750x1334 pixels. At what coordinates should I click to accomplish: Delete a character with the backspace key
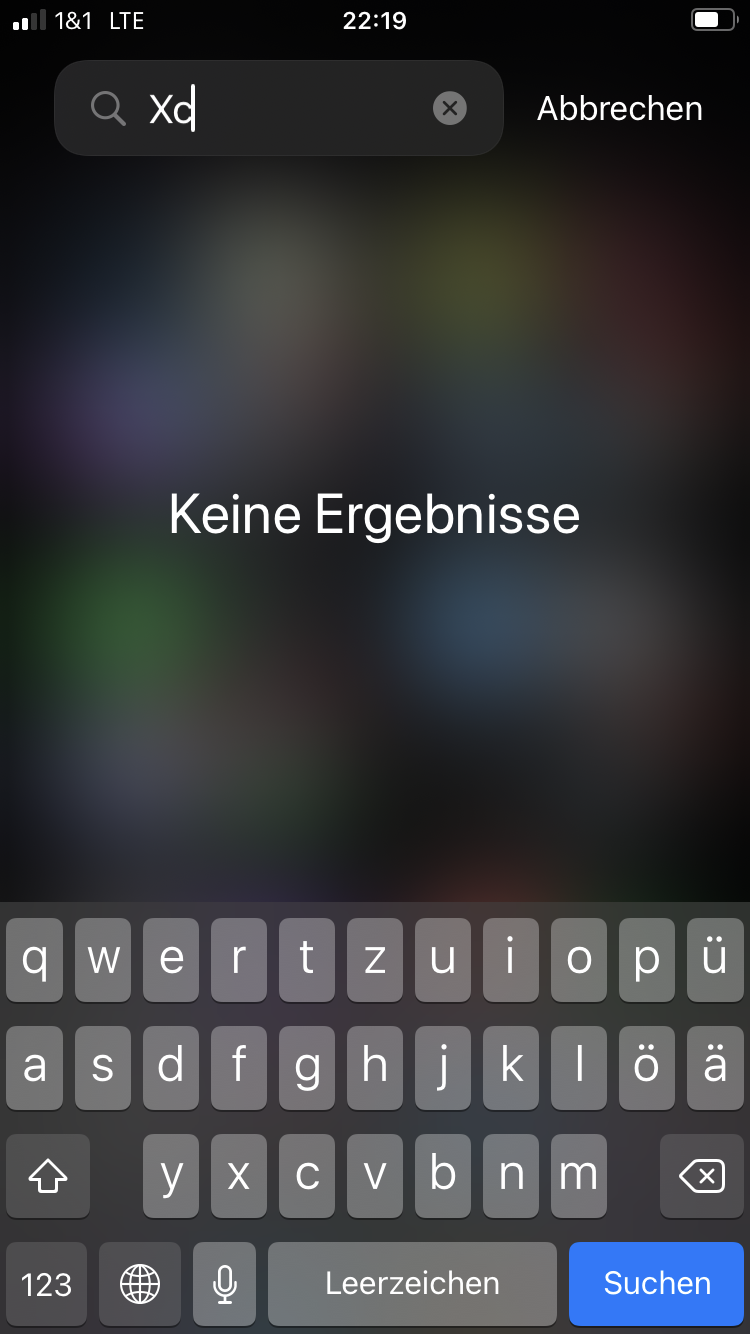click(x=701, y=1176)
